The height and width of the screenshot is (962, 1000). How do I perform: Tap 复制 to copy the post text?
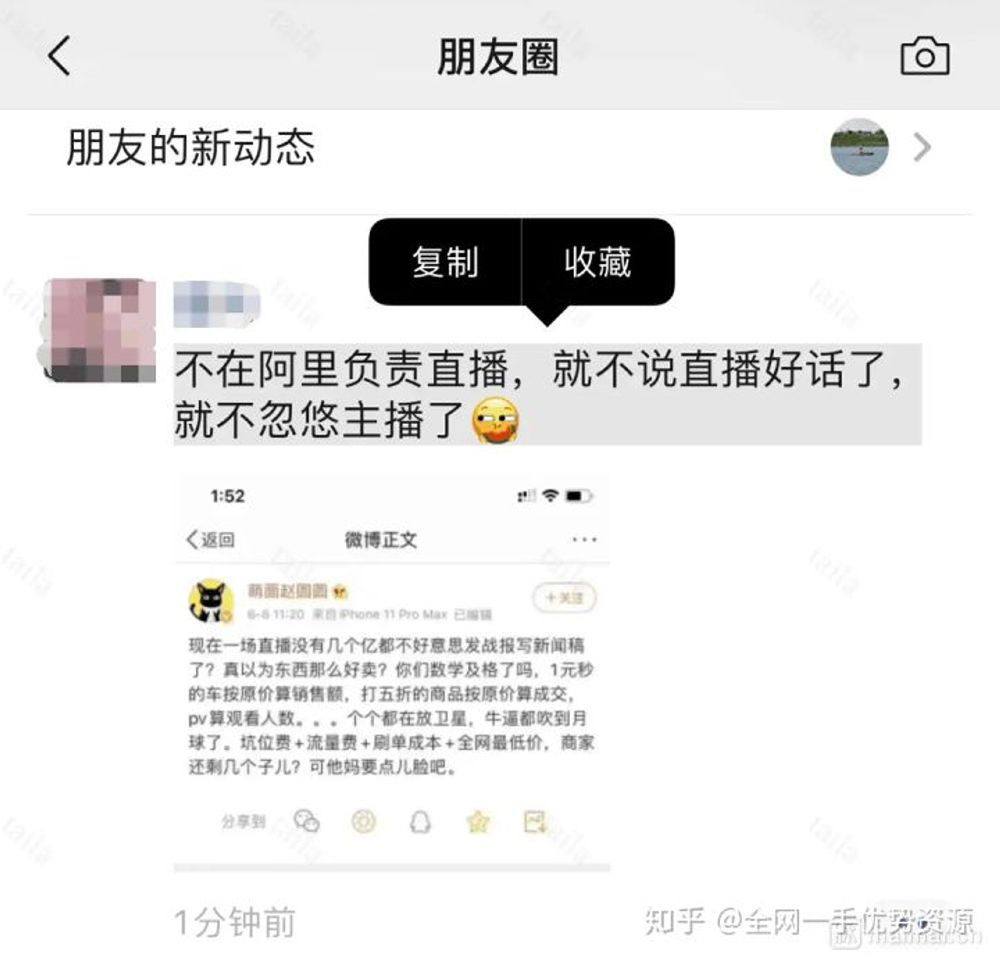[x=445, y=262]
